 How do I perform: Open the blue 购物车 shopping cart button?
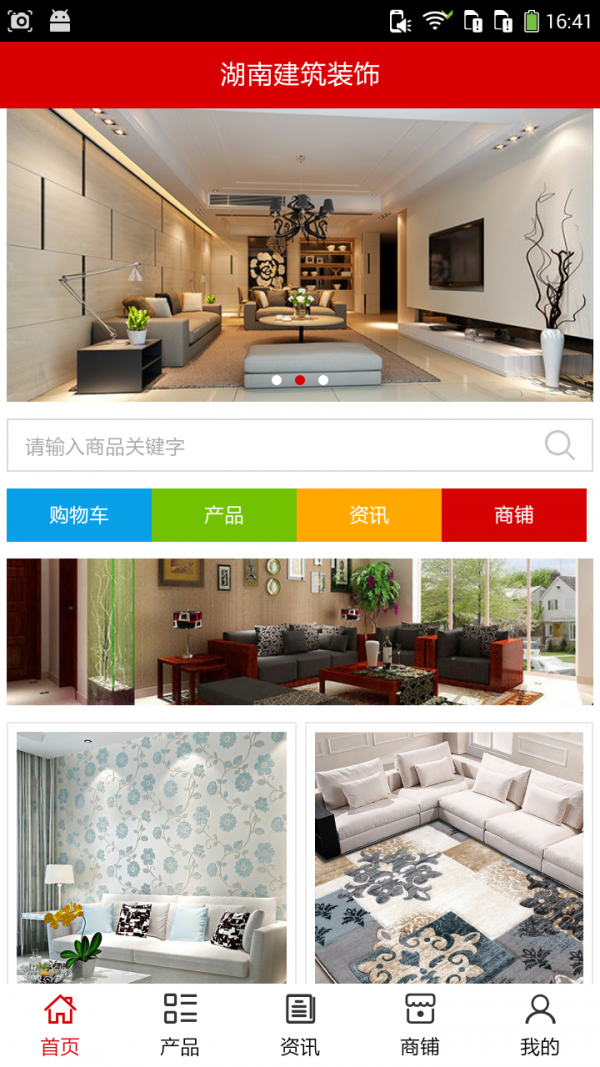click(x=79, y=515)
